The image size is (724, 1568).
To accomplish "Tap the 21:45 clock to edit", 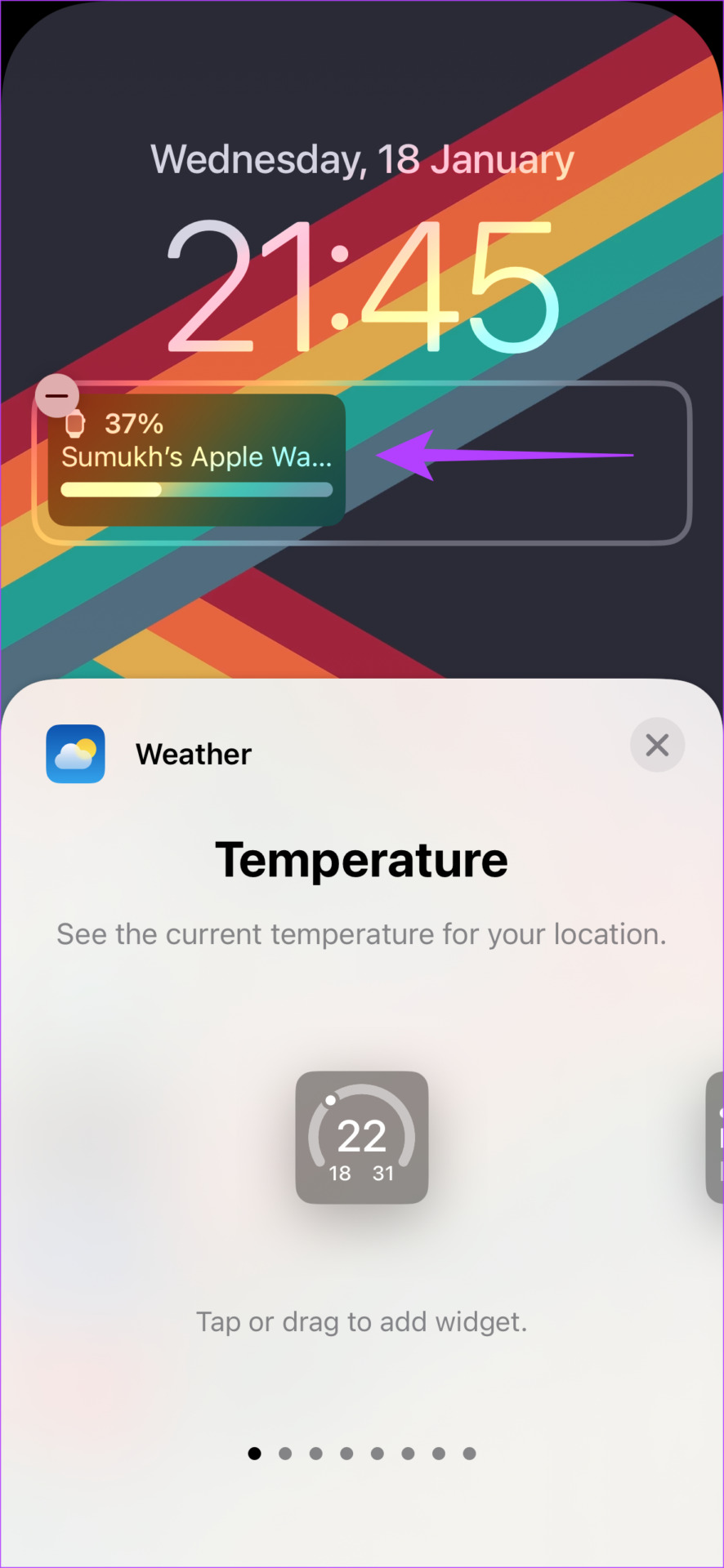I will tap(362, 286).
